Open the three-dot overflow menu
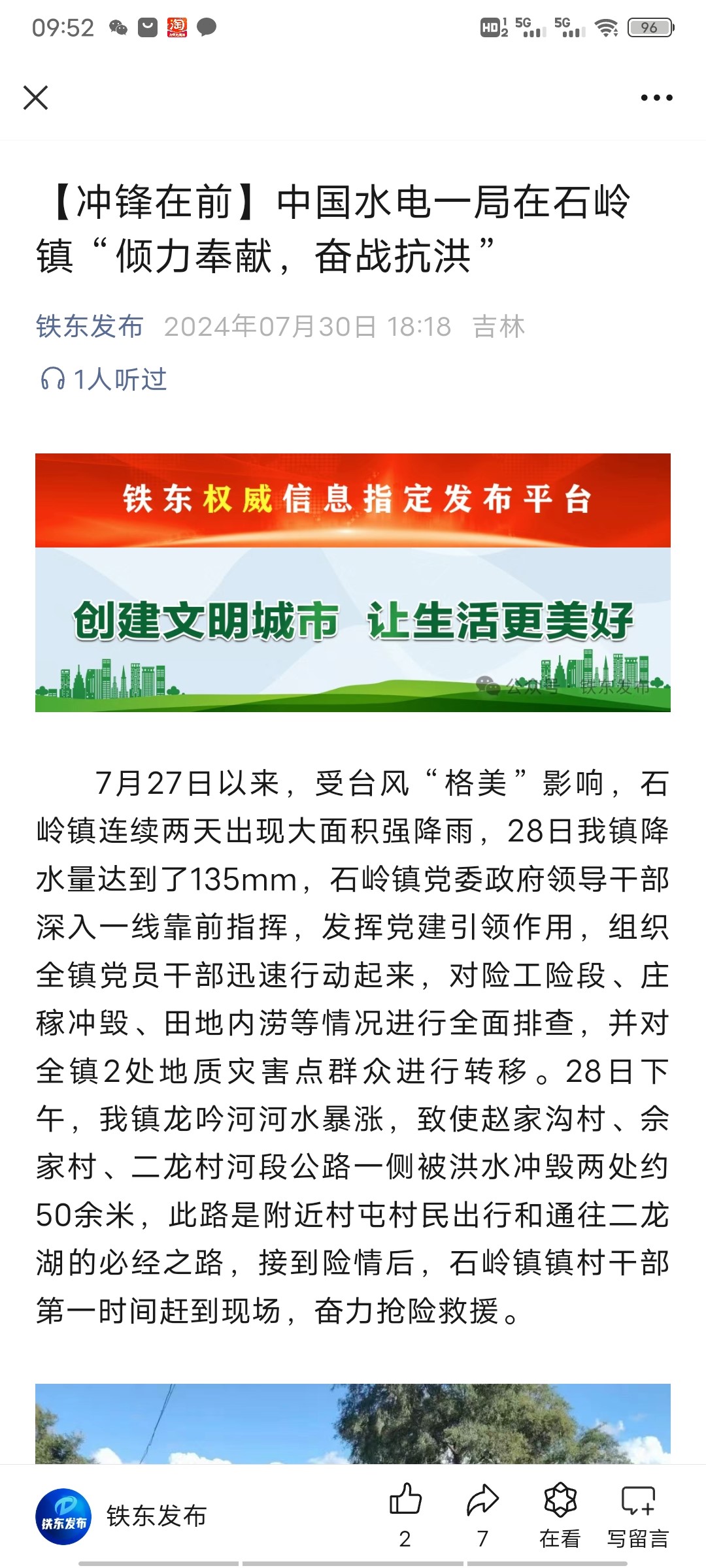The width and height of the screenshot is (706, 1568). pyautogui.click(x=656, y=98)
